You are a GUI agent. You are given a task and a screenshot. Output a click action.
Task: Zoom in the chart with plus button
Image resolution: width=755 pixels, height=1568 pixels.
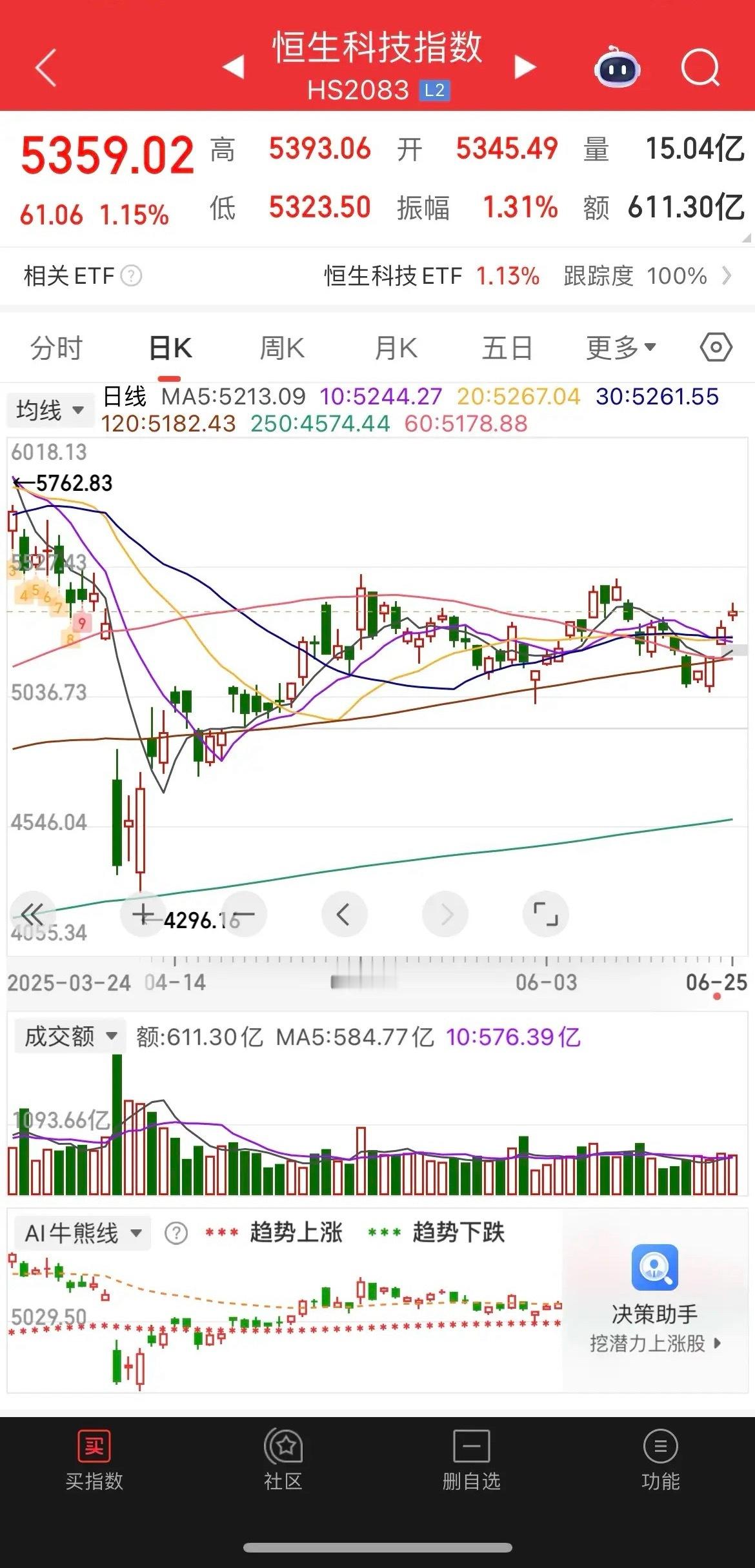(x=143, y=914)
